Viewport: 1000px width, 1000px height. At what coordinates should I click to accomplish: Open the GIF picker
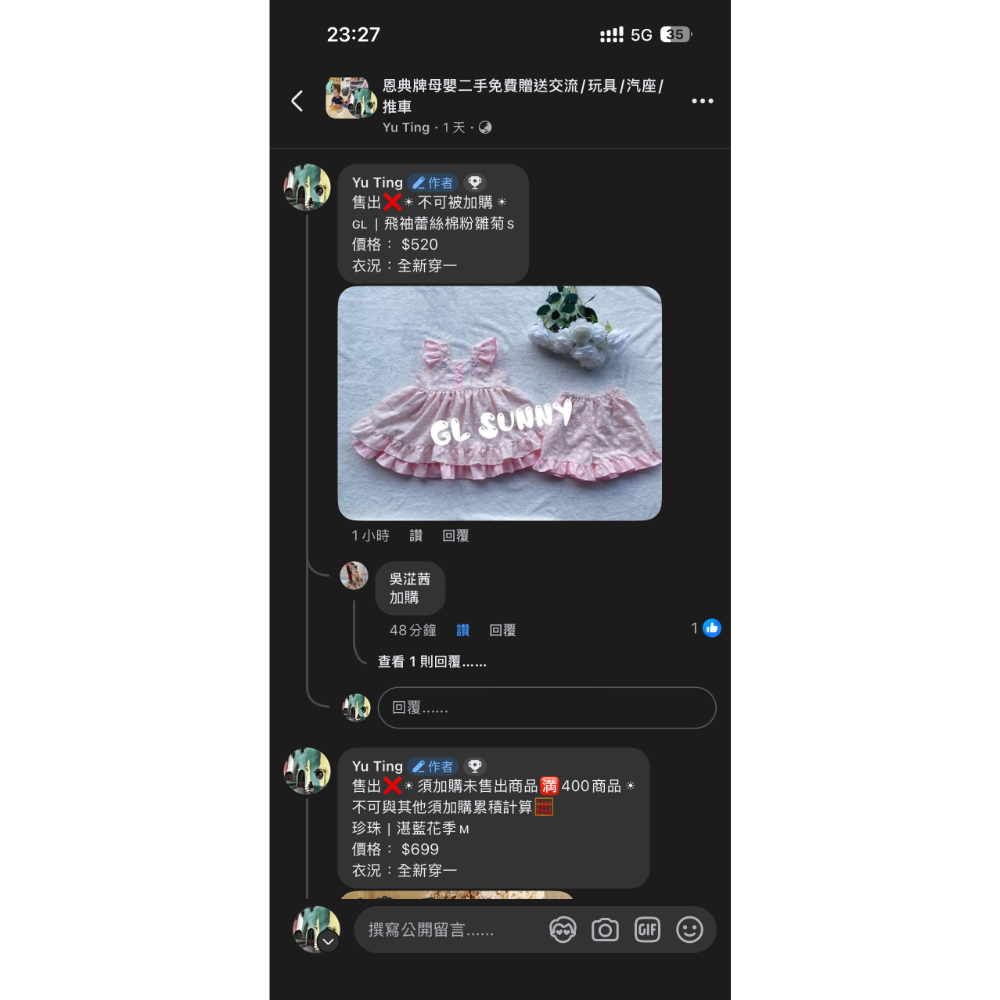[x=647, y=930]
